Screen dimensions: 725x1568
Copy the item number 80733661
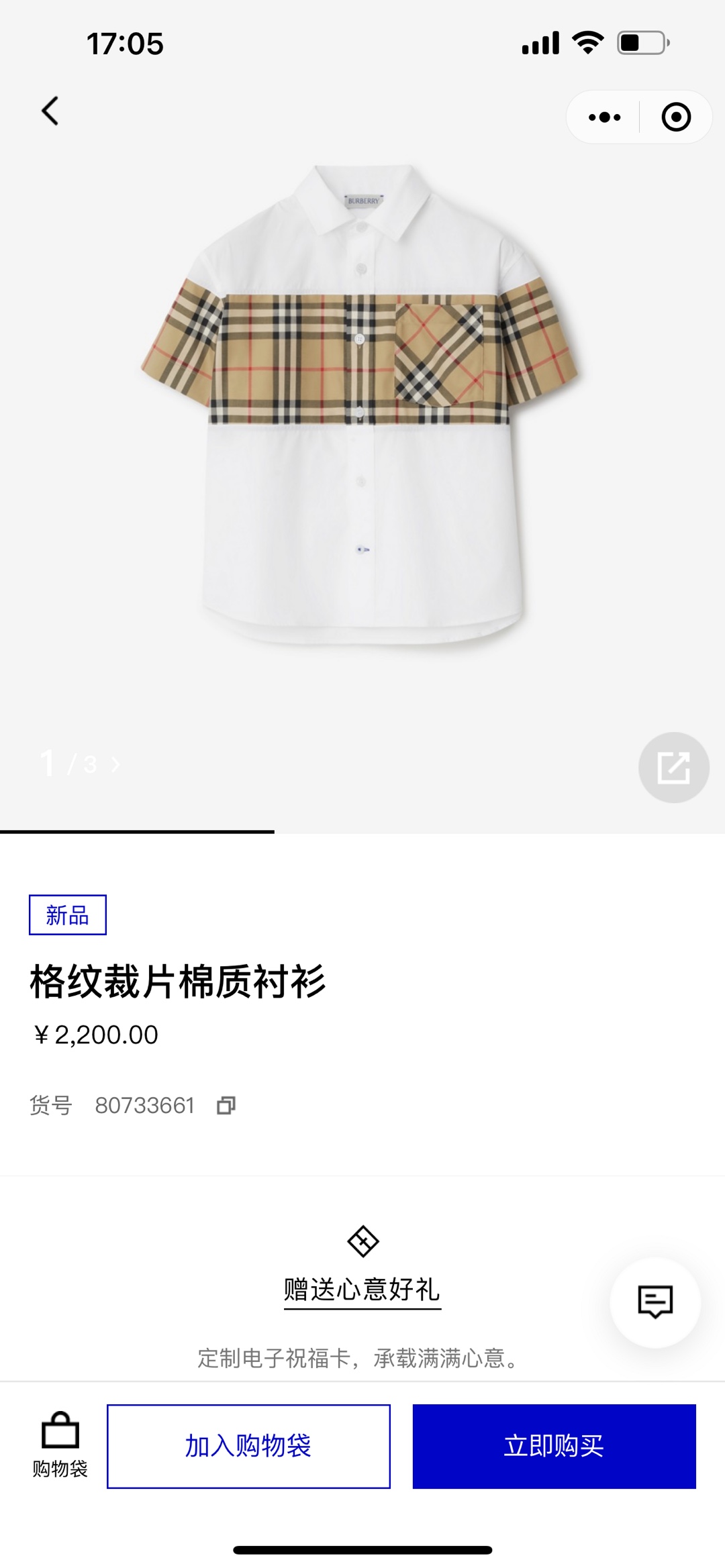pyautogui.click(x=226, y=1105)
